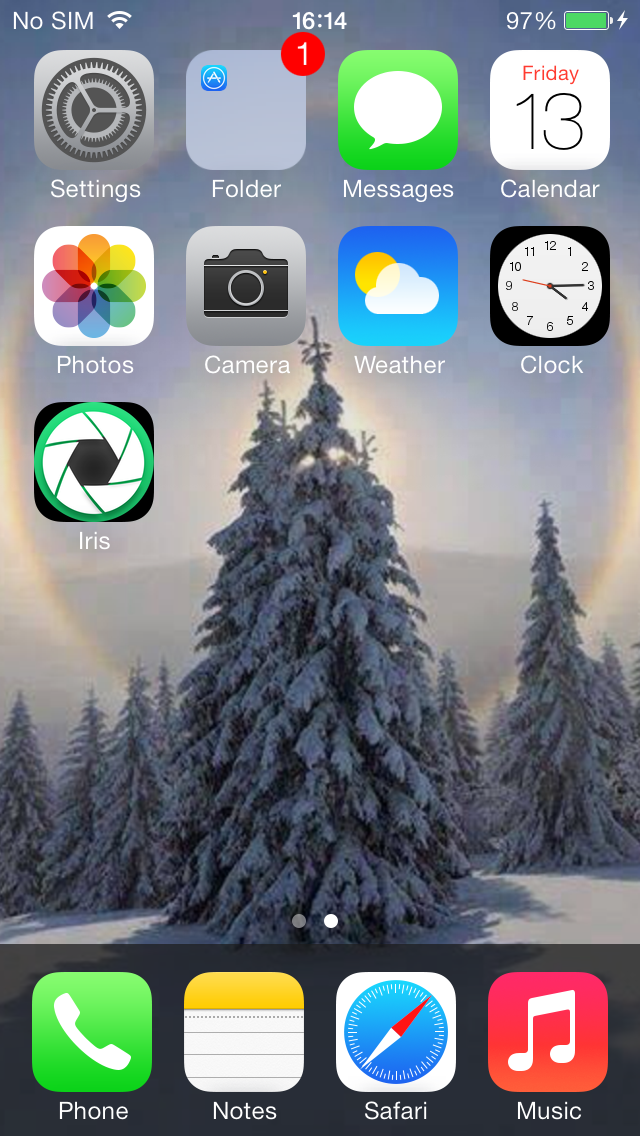Tap the home screen page indicator dots
Screen dimensions: 640x1136
[x=315, y=921]
